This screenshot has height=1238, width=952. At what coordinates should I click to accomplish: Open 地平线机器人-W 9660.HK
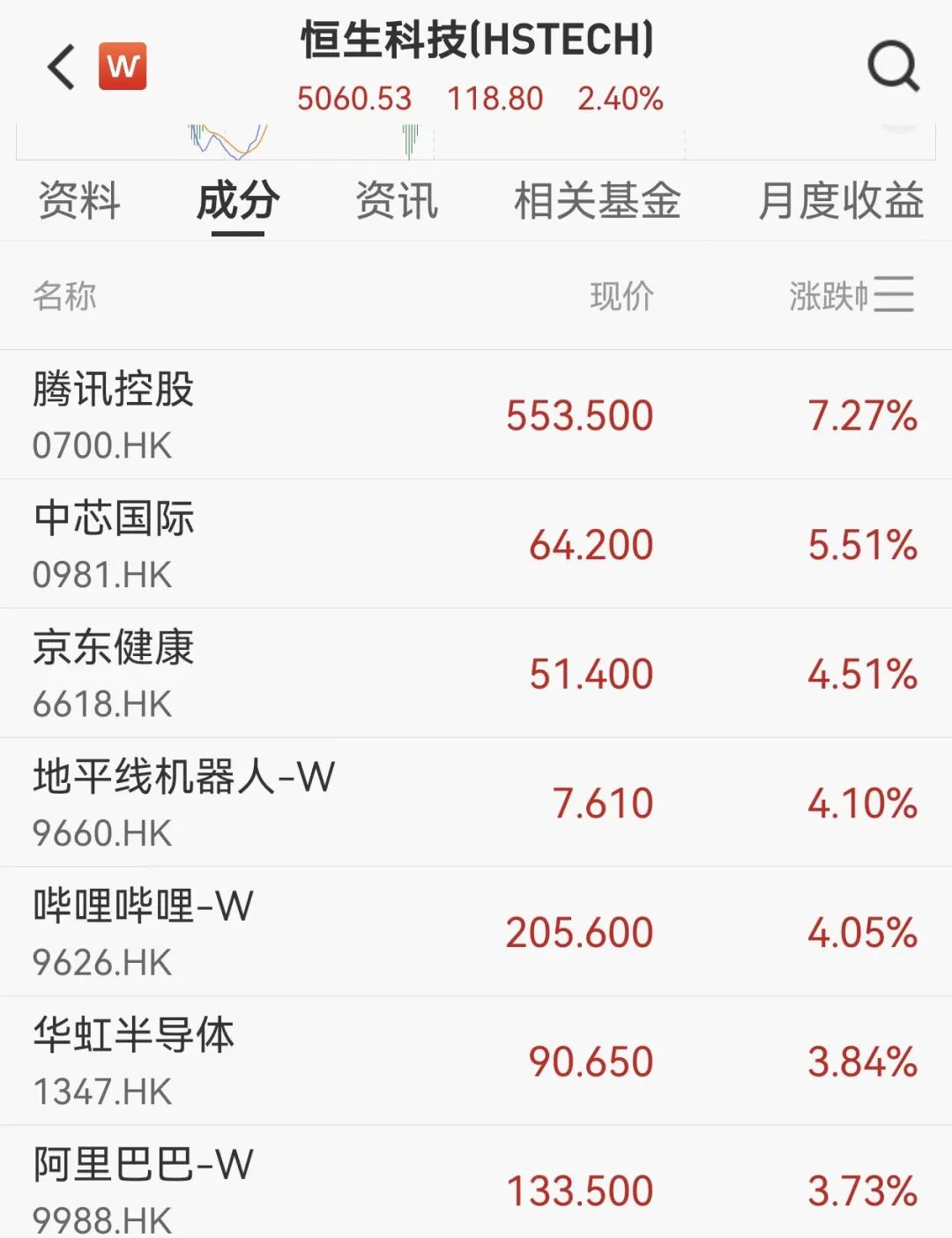476,802
